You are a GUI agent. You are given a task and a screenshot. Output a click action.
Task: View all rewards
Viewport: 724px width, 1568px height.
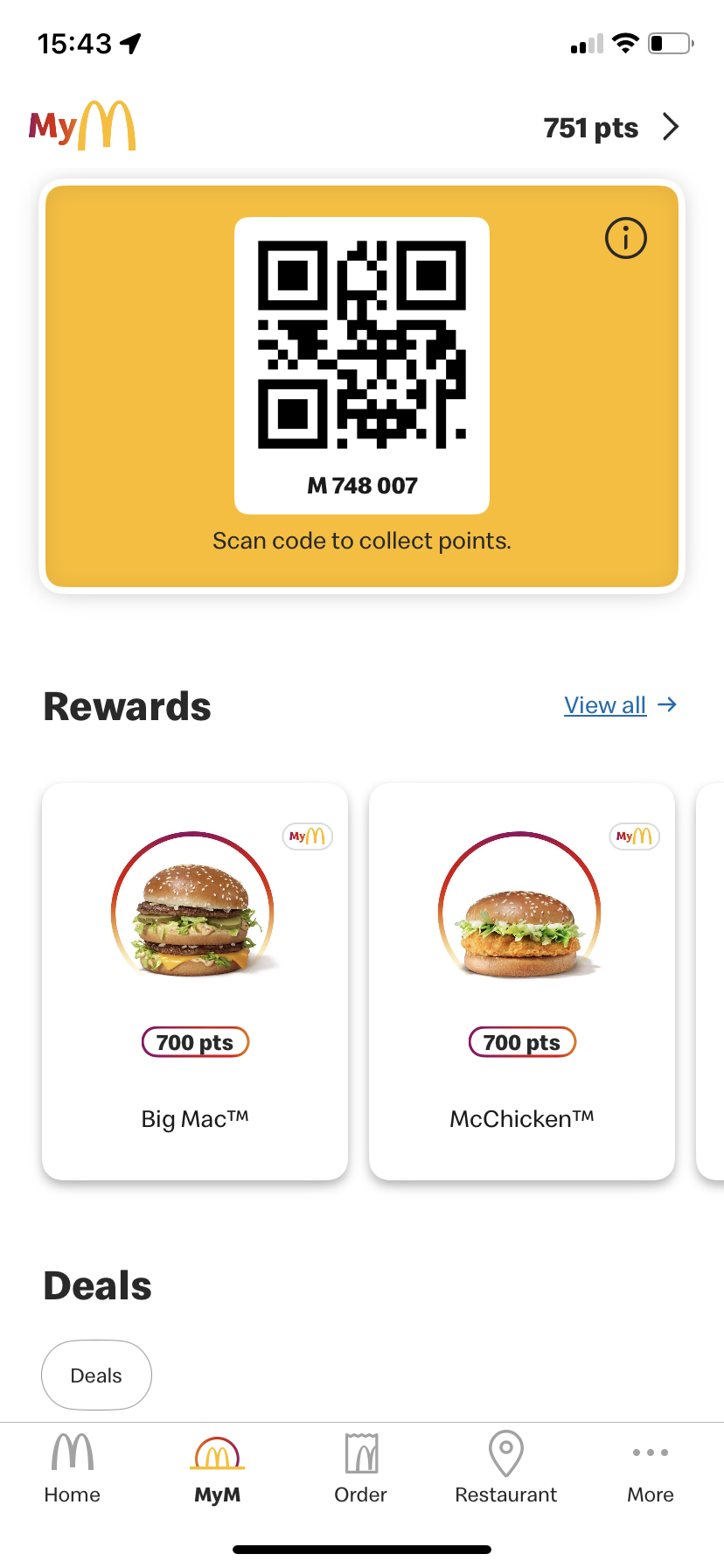pos(620,705)
